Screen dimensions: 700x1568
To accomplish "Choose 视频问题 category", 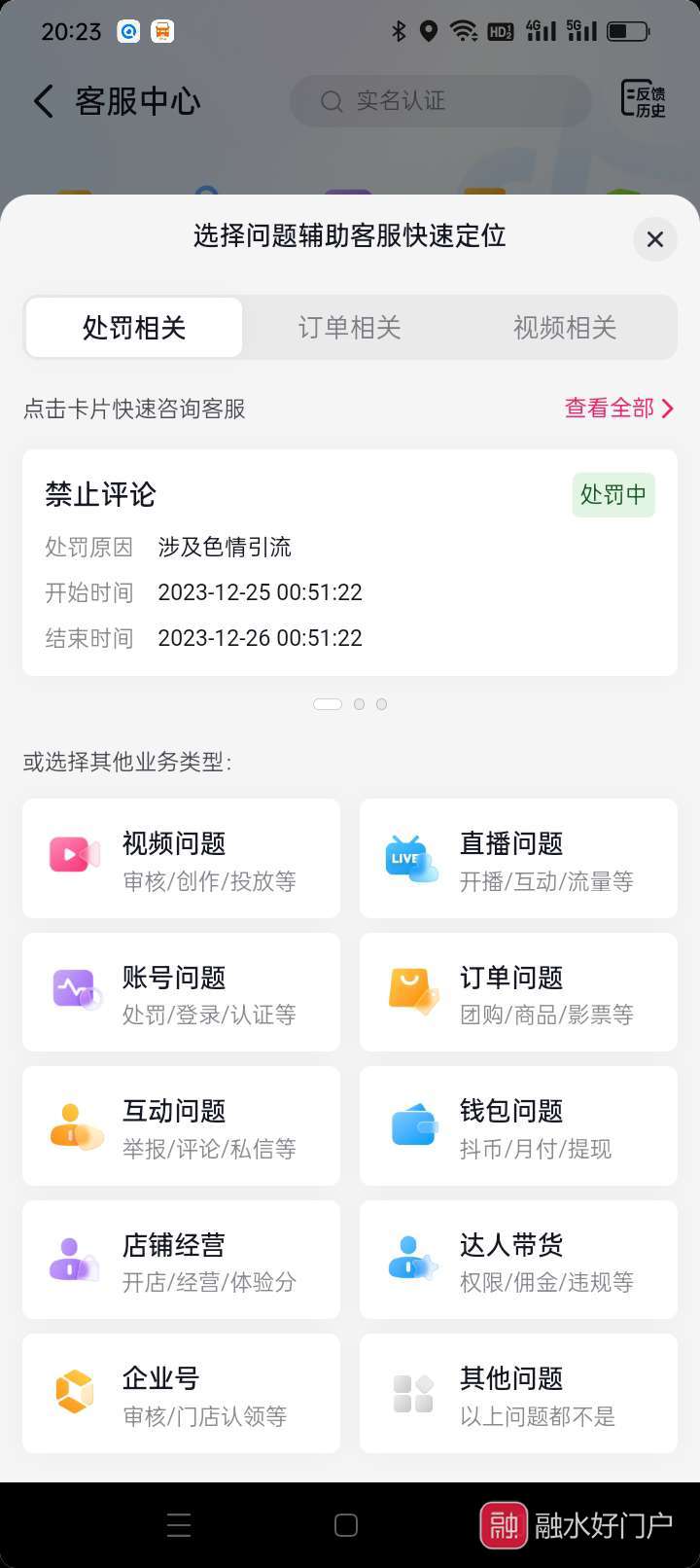I will [x=181, y=858].
